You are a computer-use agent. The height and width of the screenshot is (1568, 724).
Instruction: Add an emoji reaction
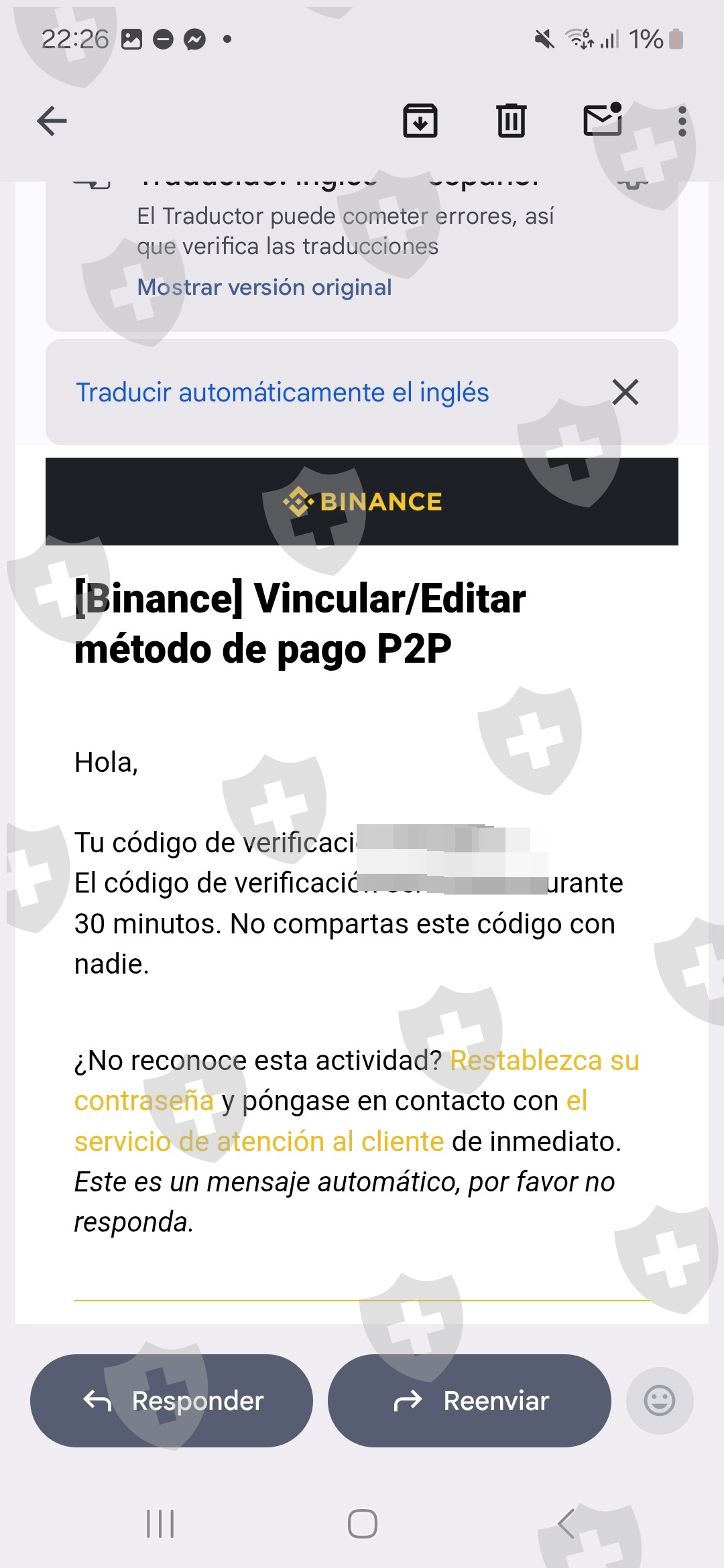point(660,1400)
